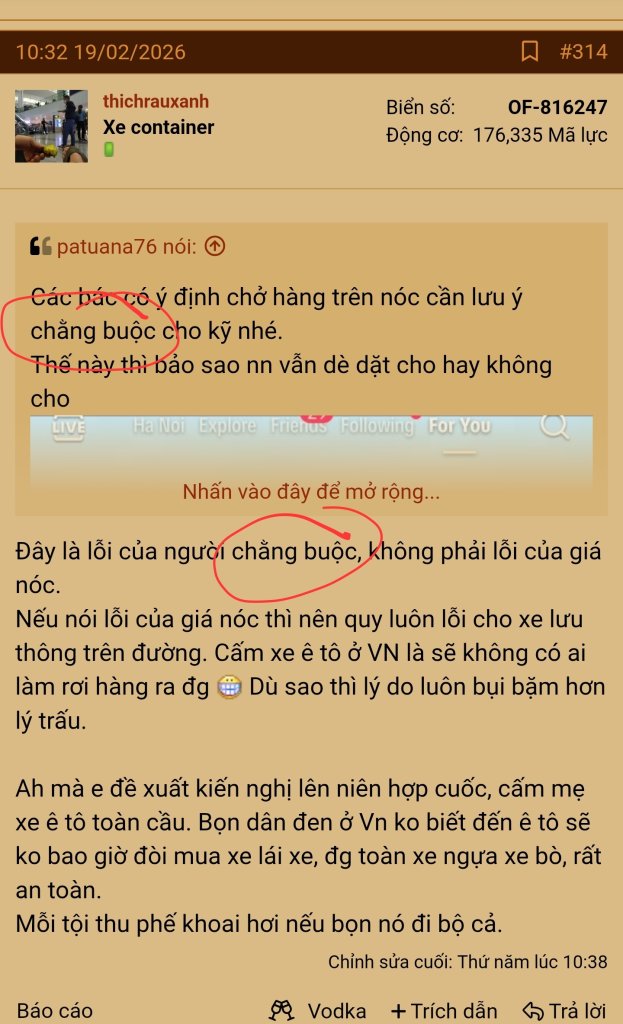Give Vodka to this post
The height and width of the screenshot is (1024, 623).
(x=318, y=1010)
